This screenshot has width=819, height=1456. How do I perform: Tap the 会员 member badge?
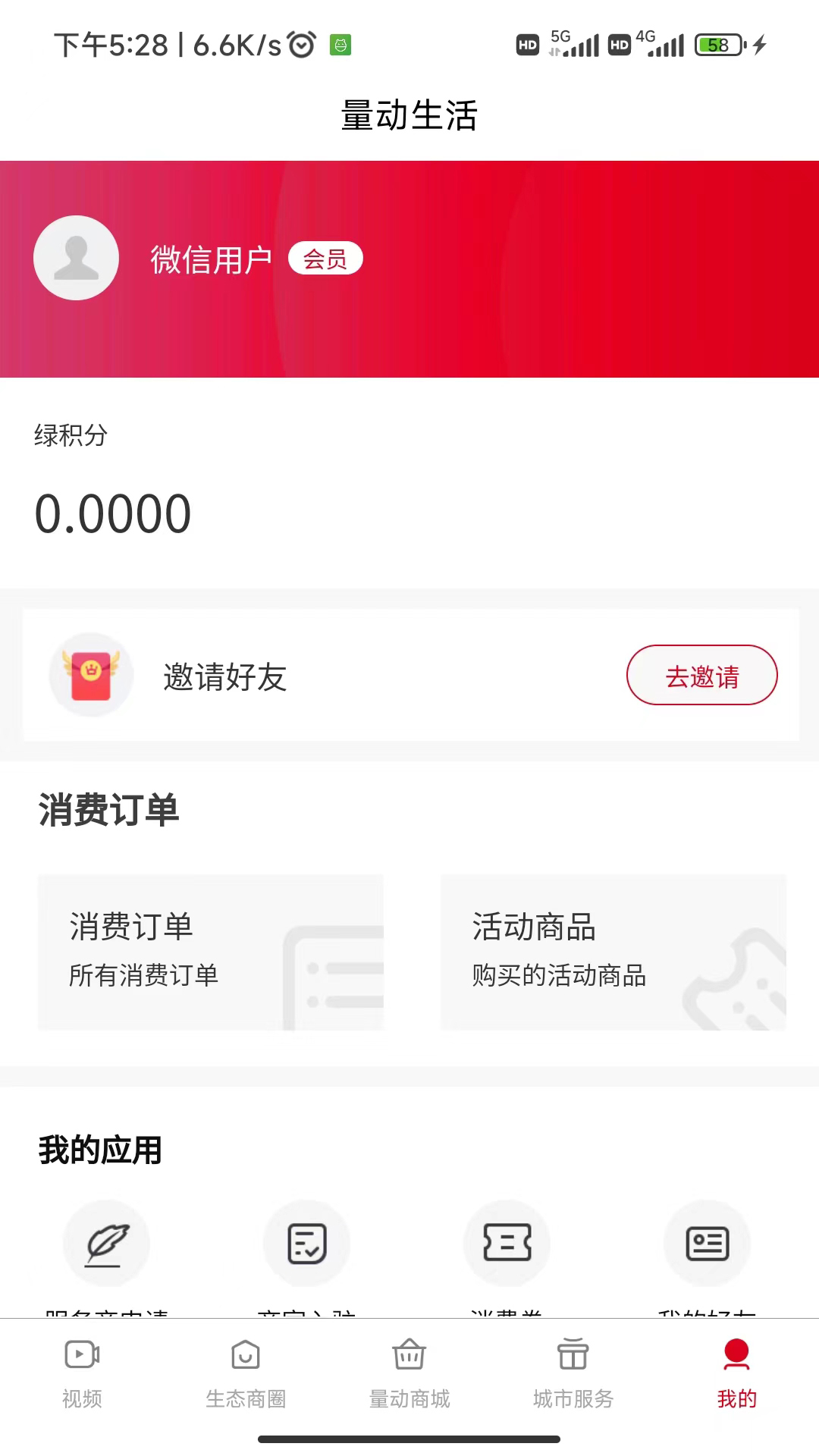325,259
